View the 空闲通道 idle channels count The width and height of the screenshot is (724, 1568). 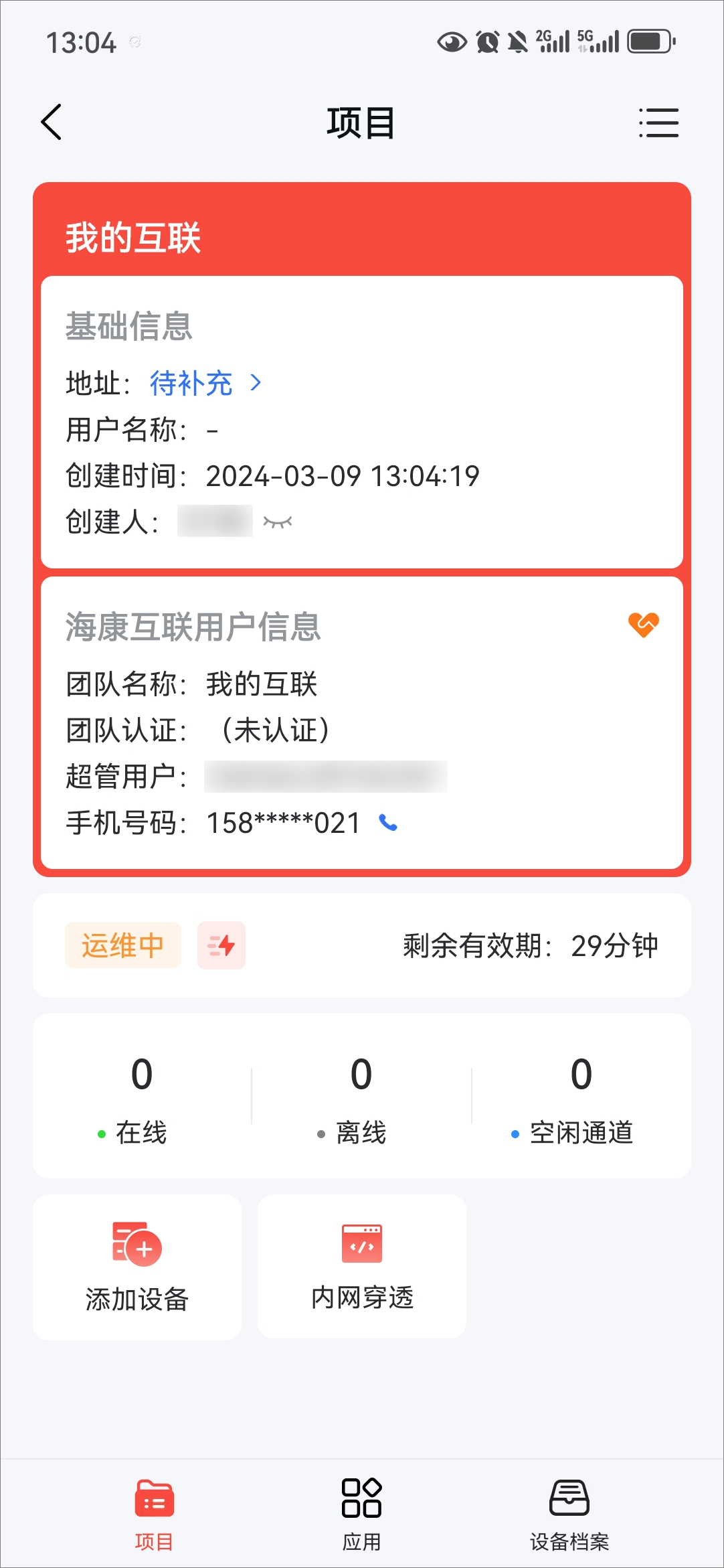[581, 1097]
